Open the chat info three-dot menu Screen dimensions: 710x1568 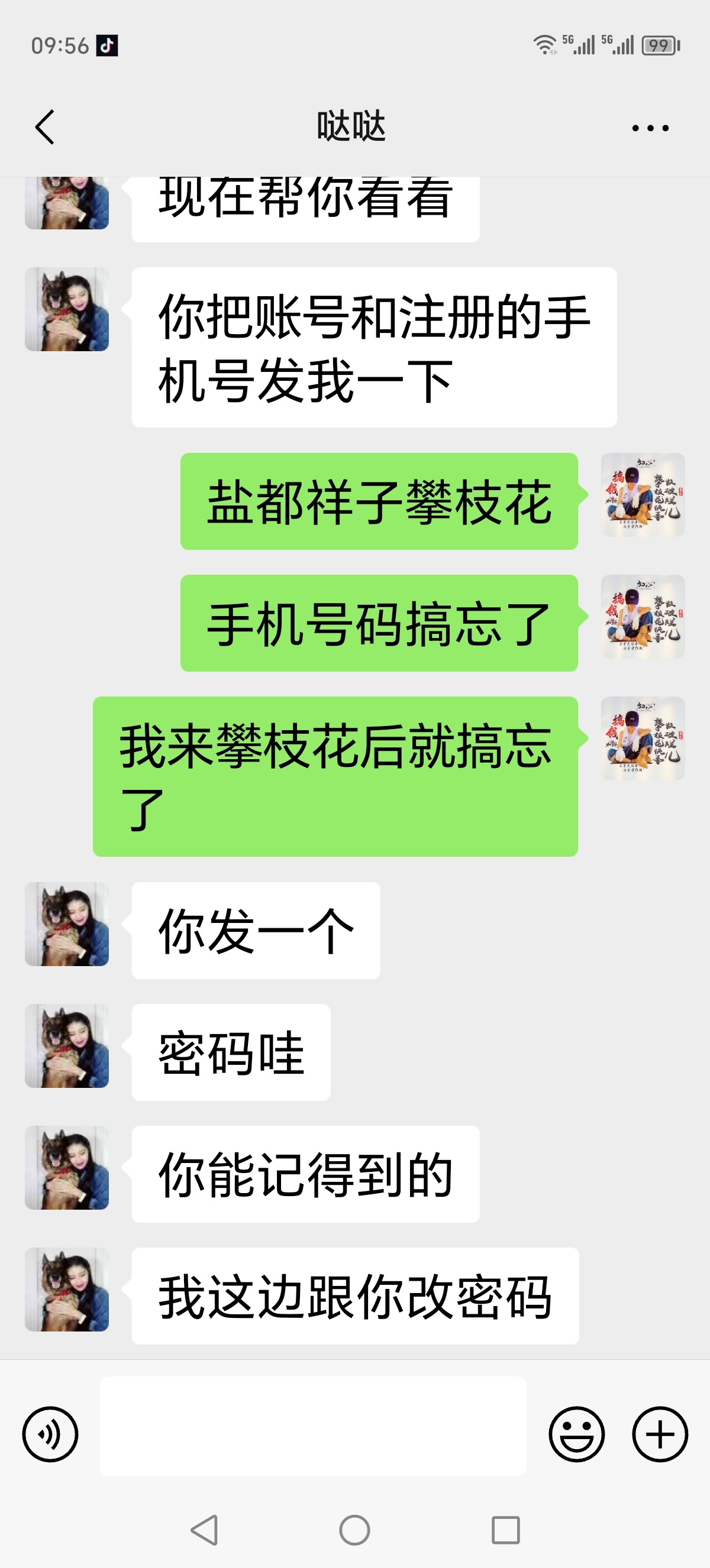[x=650, y=128]
